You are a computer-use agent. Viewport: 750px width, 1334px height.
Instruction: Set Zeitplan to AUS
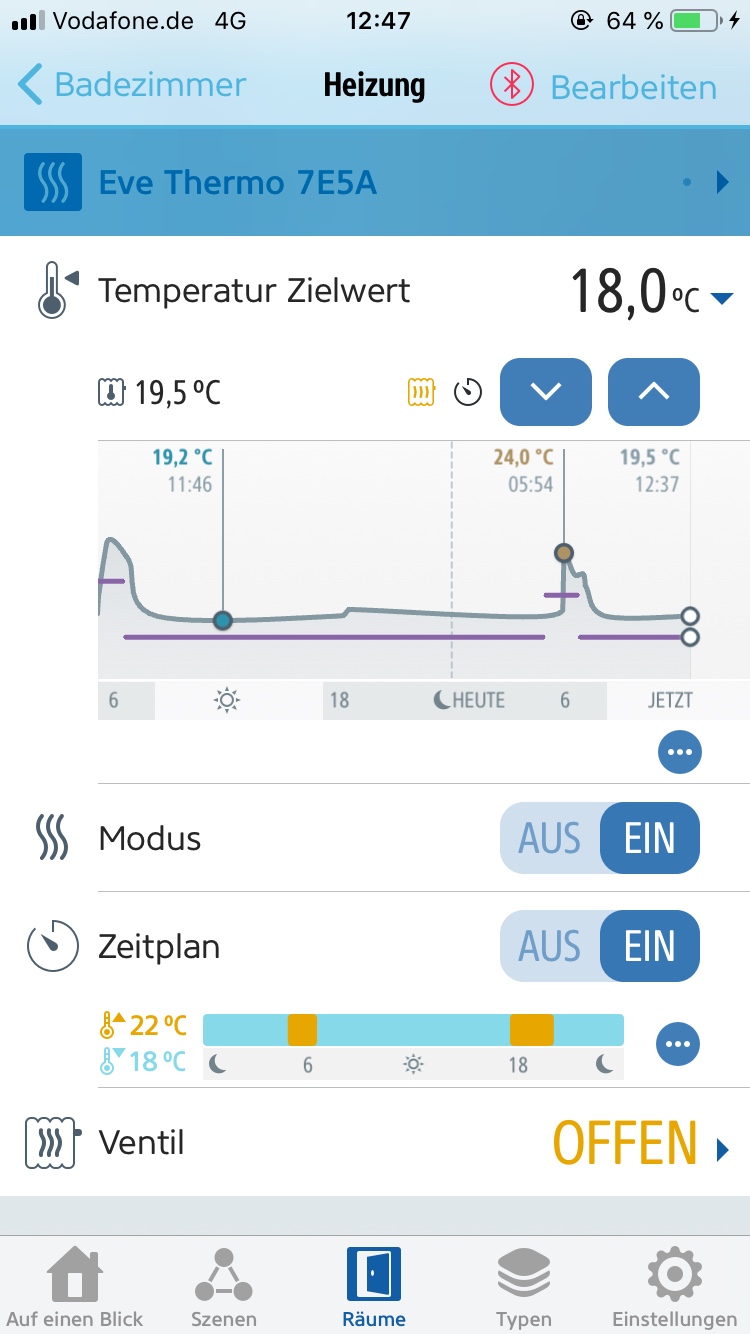pyautogui.click(x=550, y=946)
